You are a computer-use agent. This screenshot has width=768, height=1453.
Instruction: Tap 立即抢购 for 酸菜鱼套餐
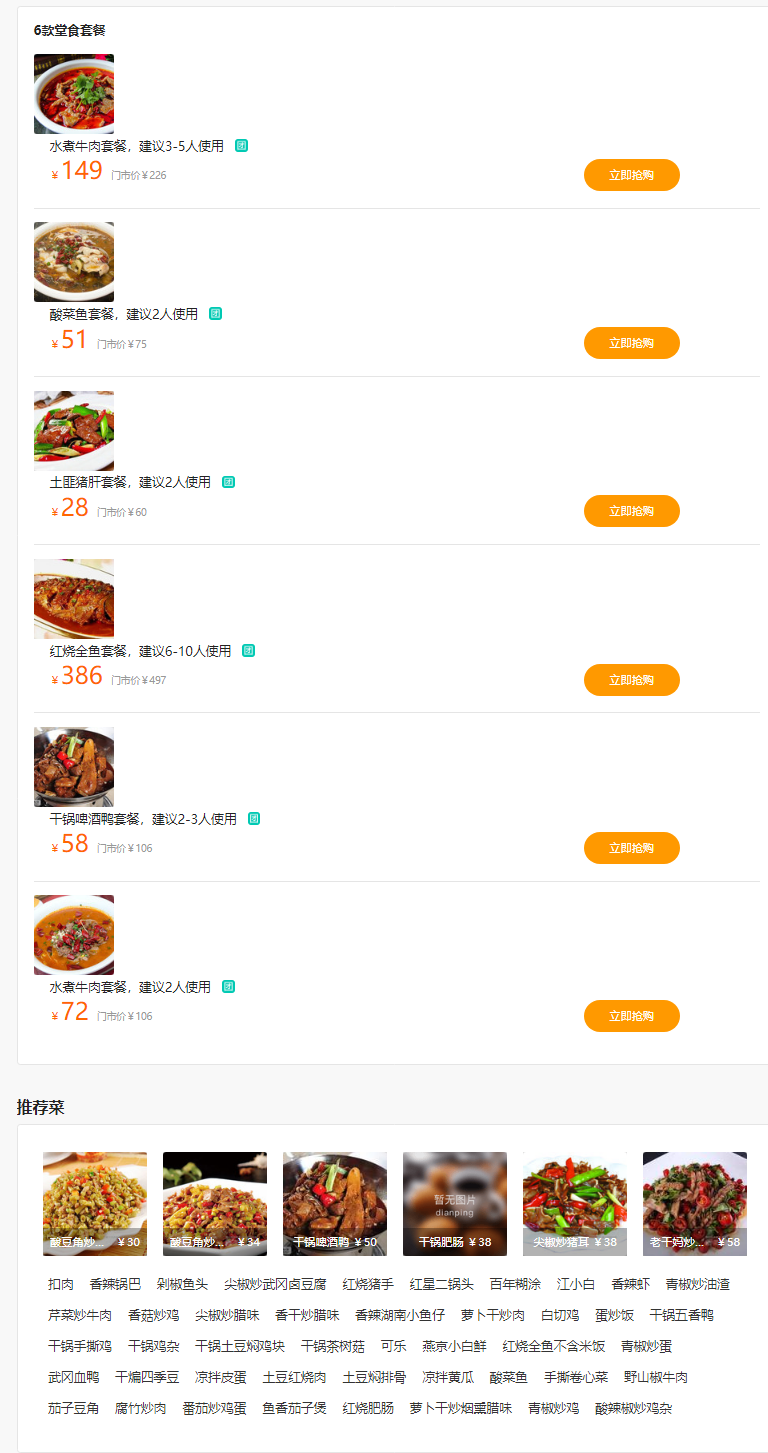[x=631, y=343]
